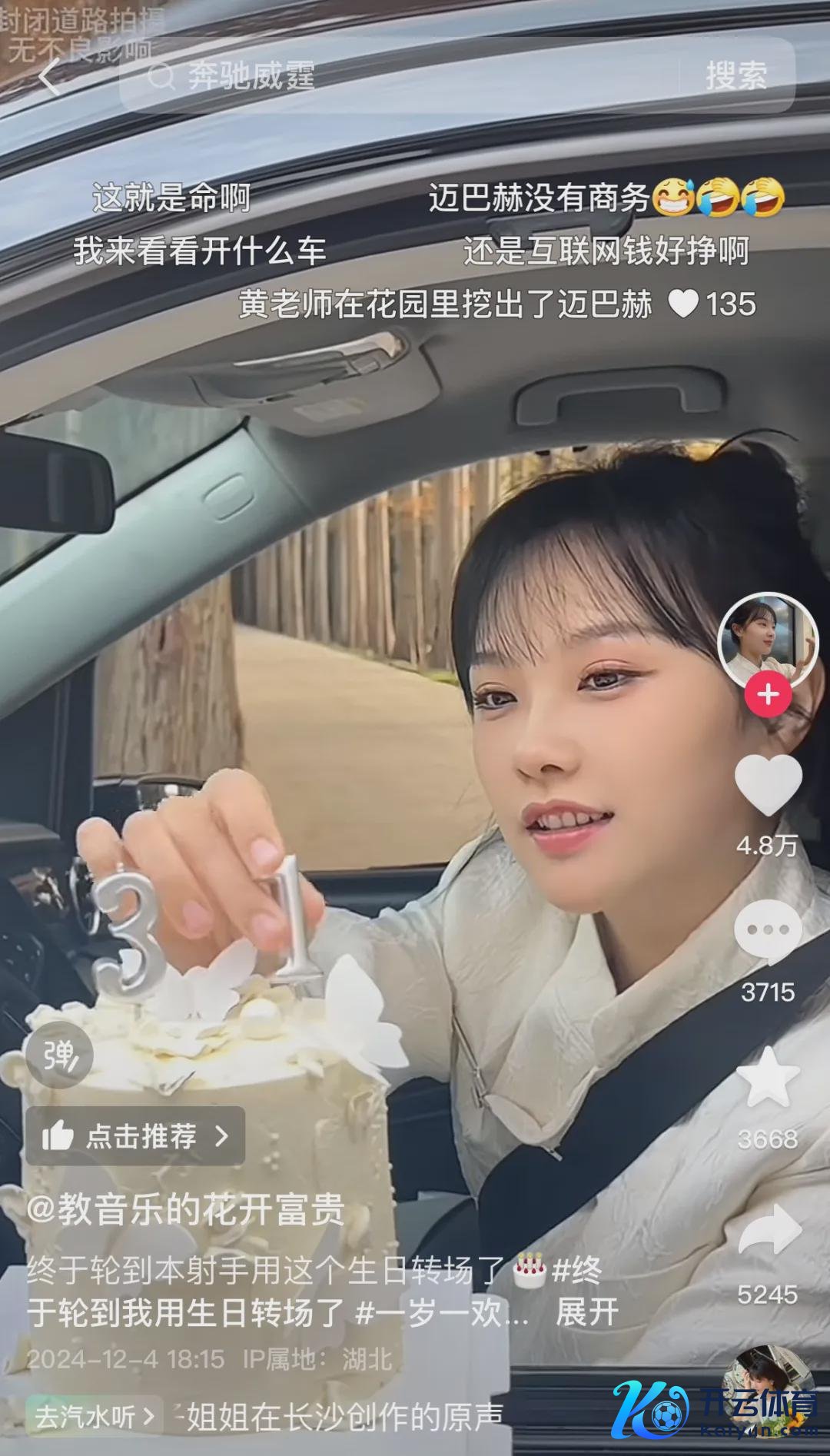This screenshot has height=1456, width=830.
Task: Add this video to favorites
Action: click(768, 1078)
